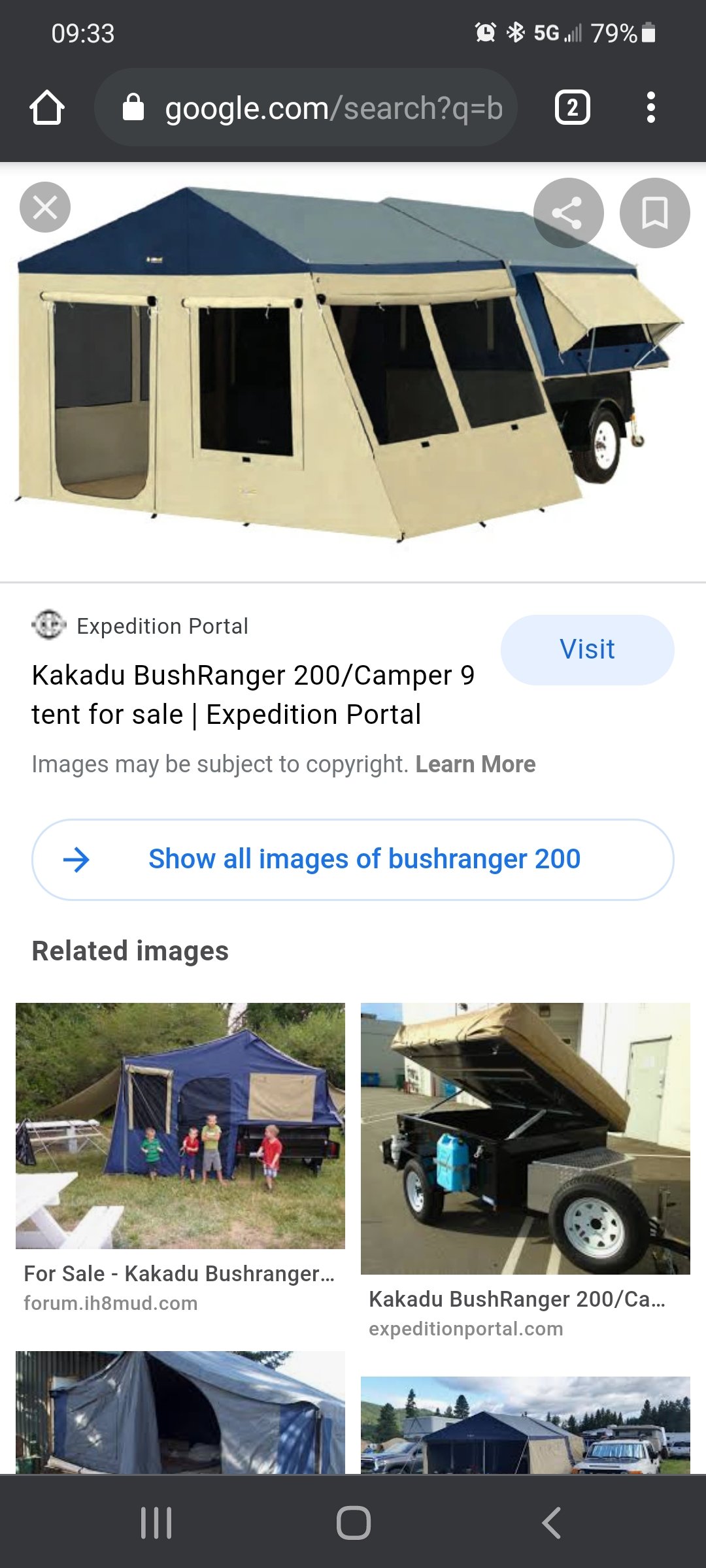This screenshot has width=706, height=1568.
Task: Show all images of bushranger 200
Action: (353, 859)
